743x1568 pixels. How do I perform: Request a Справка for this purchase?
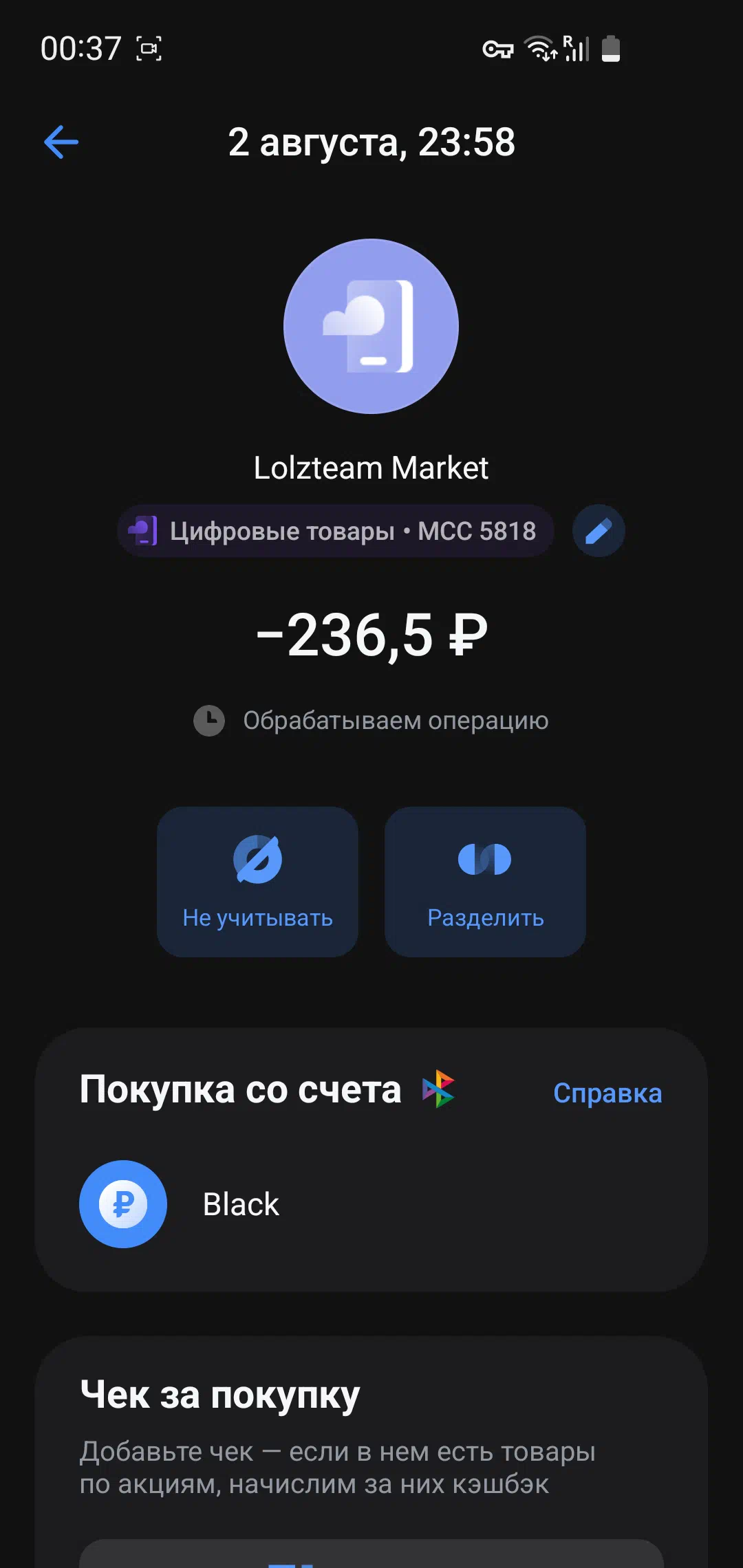607,1093
